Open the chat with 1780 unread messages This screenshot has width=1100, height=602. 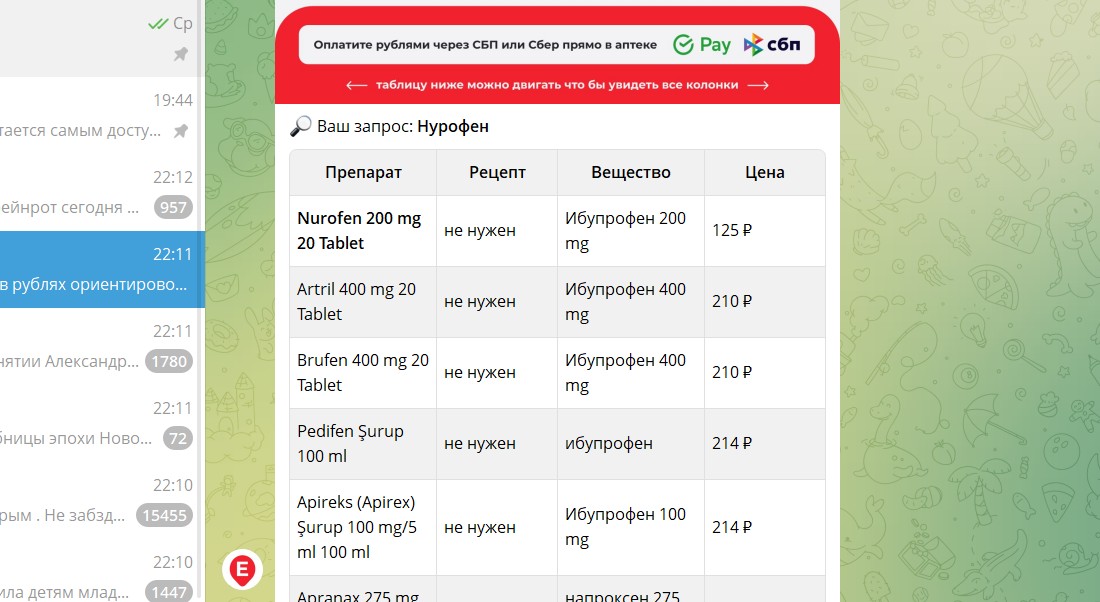point(102,347)
